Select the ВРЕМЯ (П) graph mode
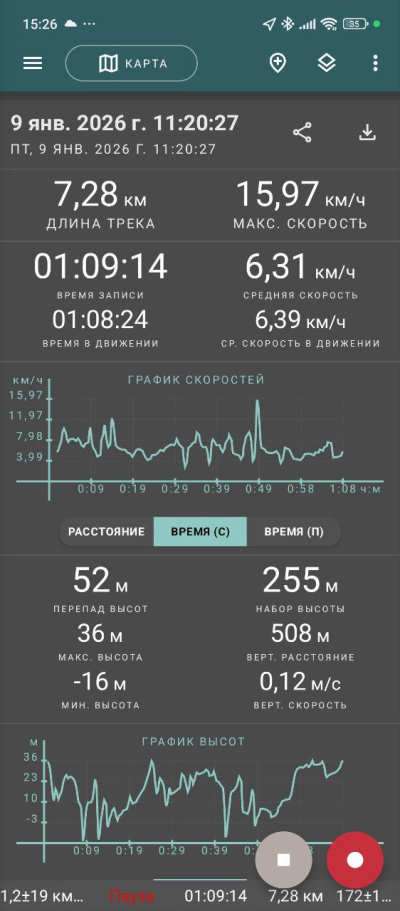This screenshot has height=911, width=400. (294, 532)
